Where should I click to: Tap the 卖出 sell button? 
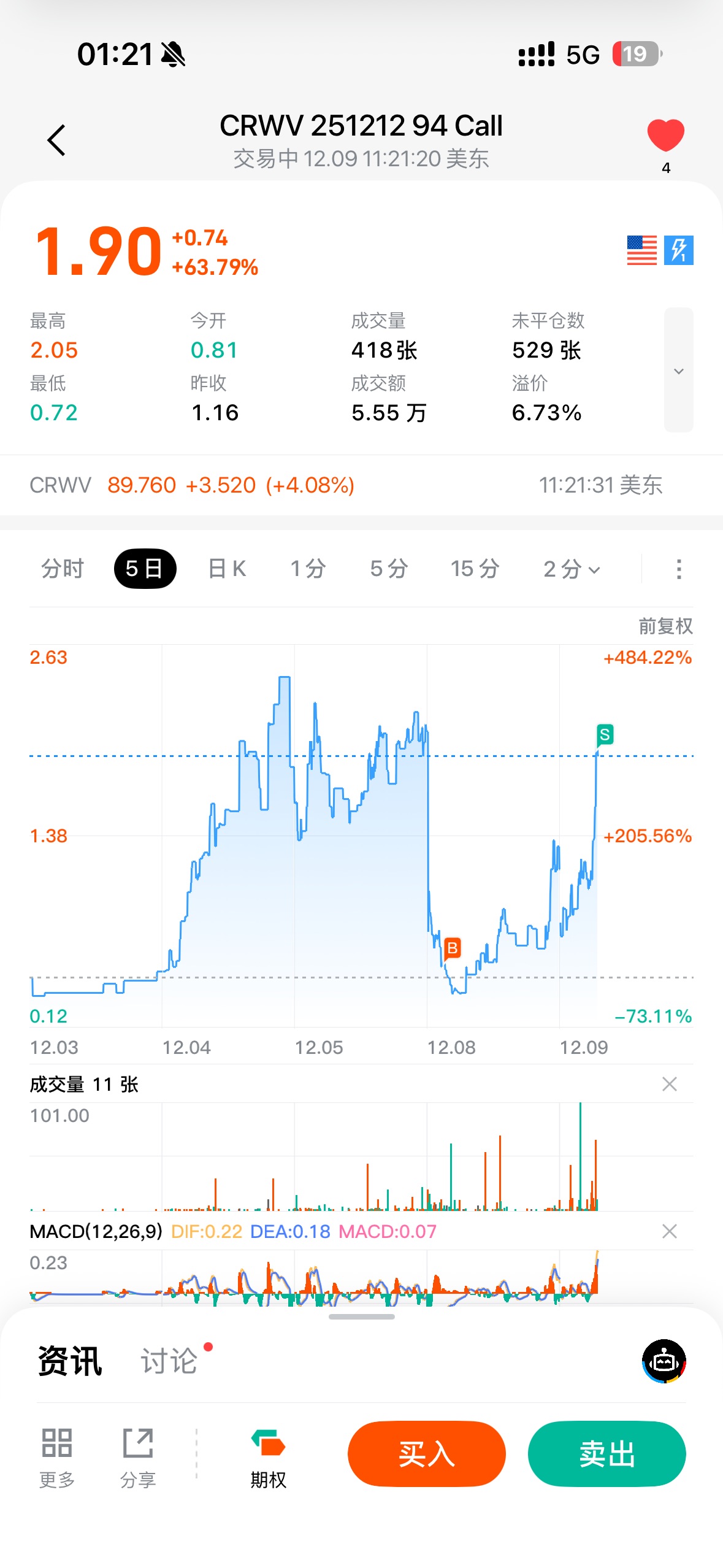(x=606, y=1454)
